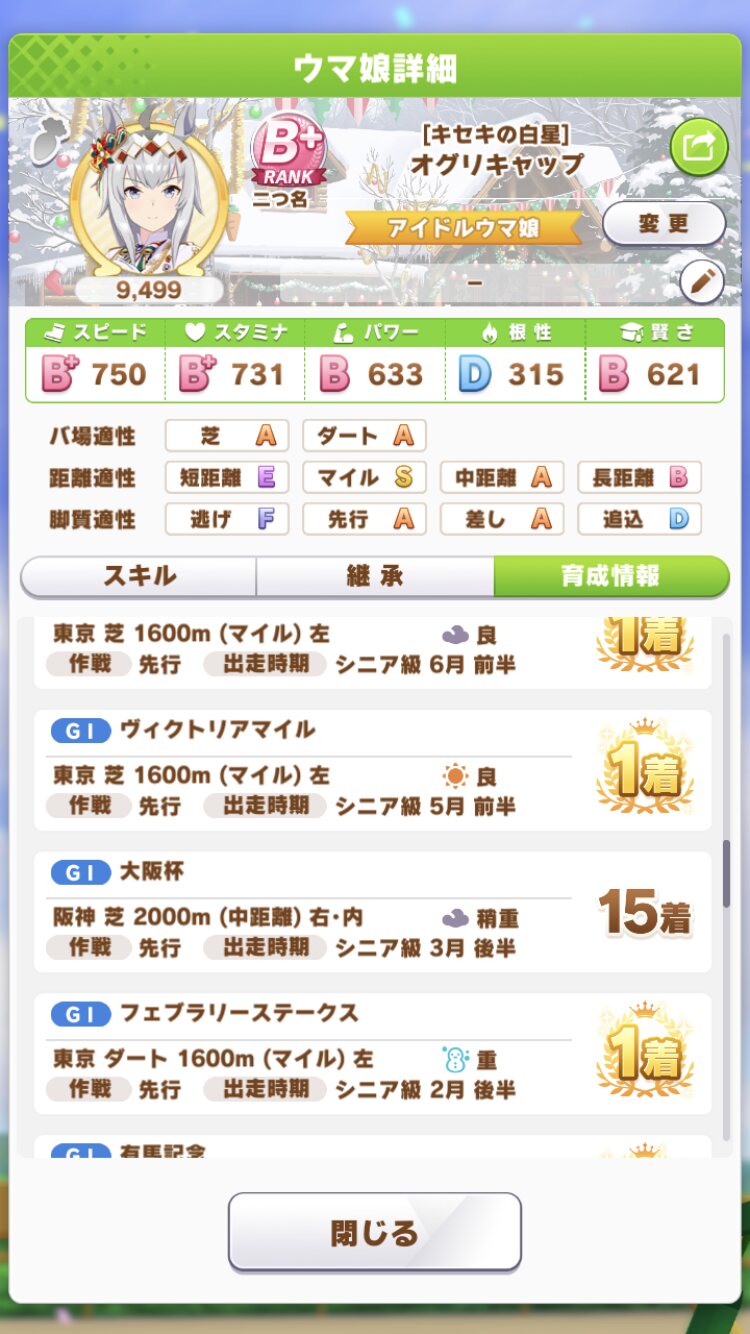Open the pencil edit icon
Screen dimensions: 750x1334
click(x=702, y=283)
